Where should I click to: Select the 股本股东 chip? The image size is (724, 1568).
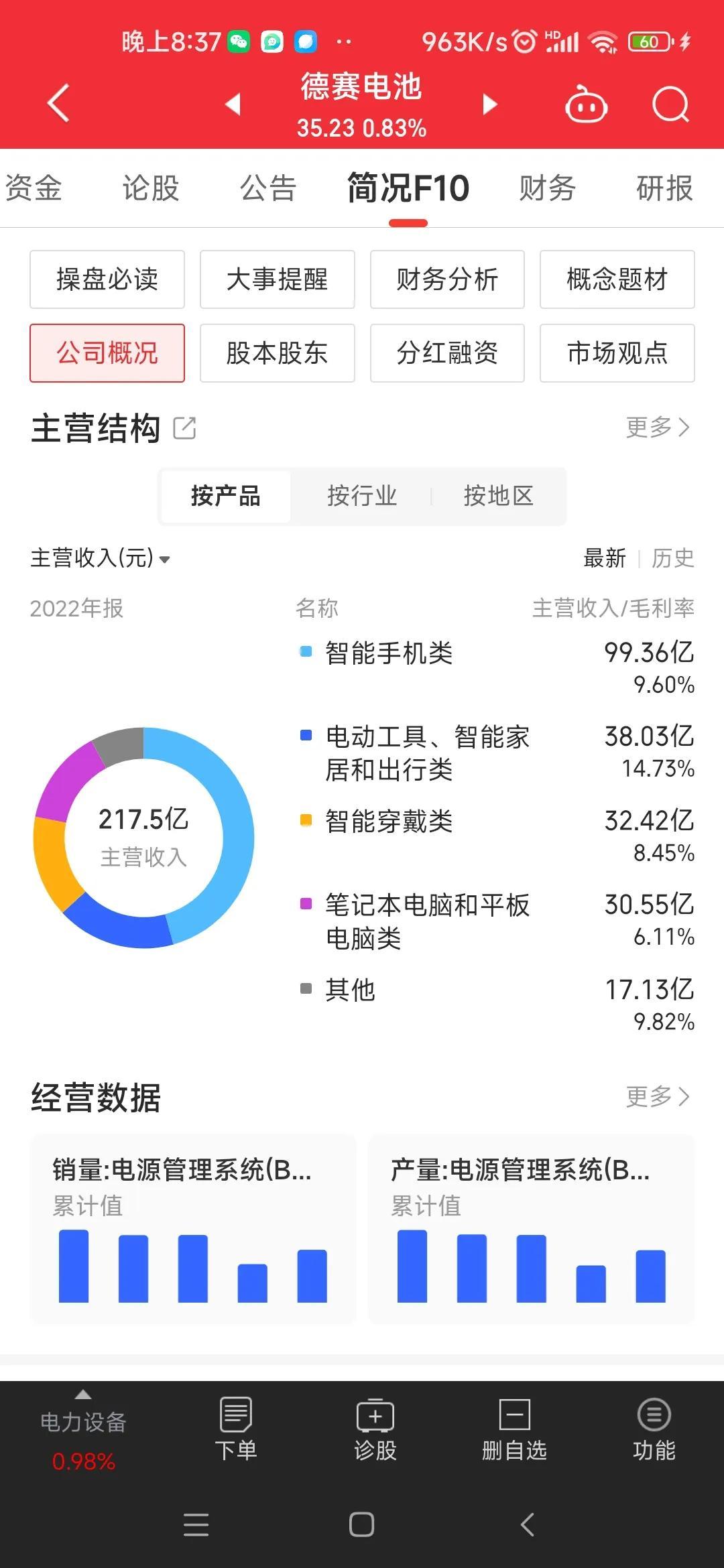point(277,353)
